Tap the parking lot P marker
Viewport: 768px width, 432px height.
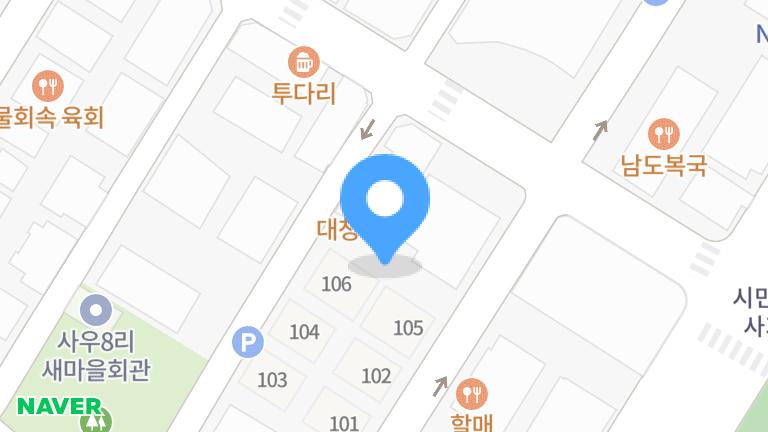click(247, 344)
